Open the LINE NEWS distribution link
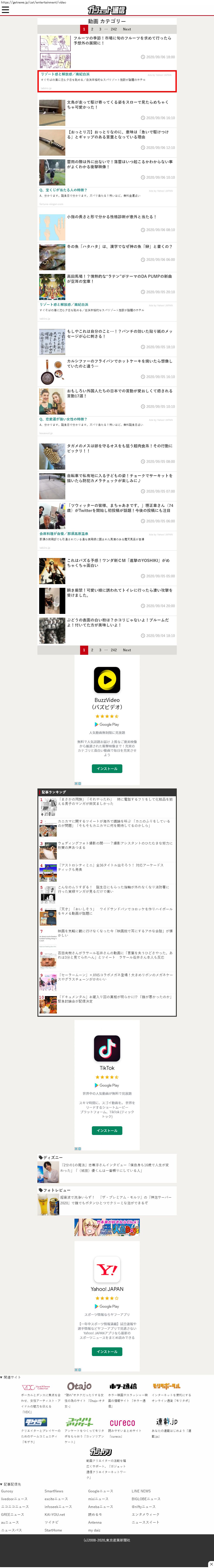Image resolution: width=214 pixels, height=1568 pixels. 141,1491
